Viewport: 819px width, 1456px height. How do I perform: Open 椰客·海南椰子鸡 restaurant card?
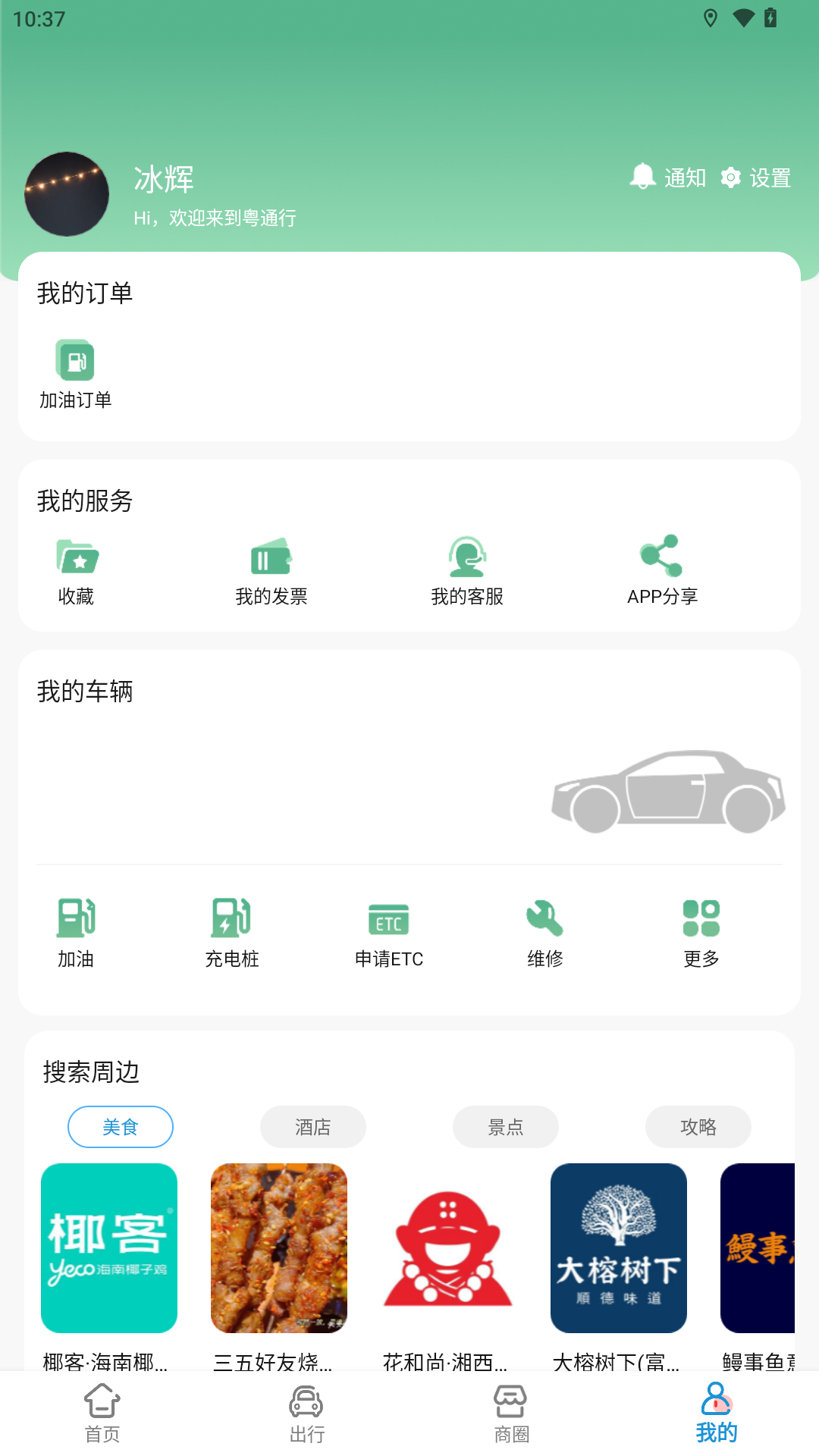pos(108,1248)
